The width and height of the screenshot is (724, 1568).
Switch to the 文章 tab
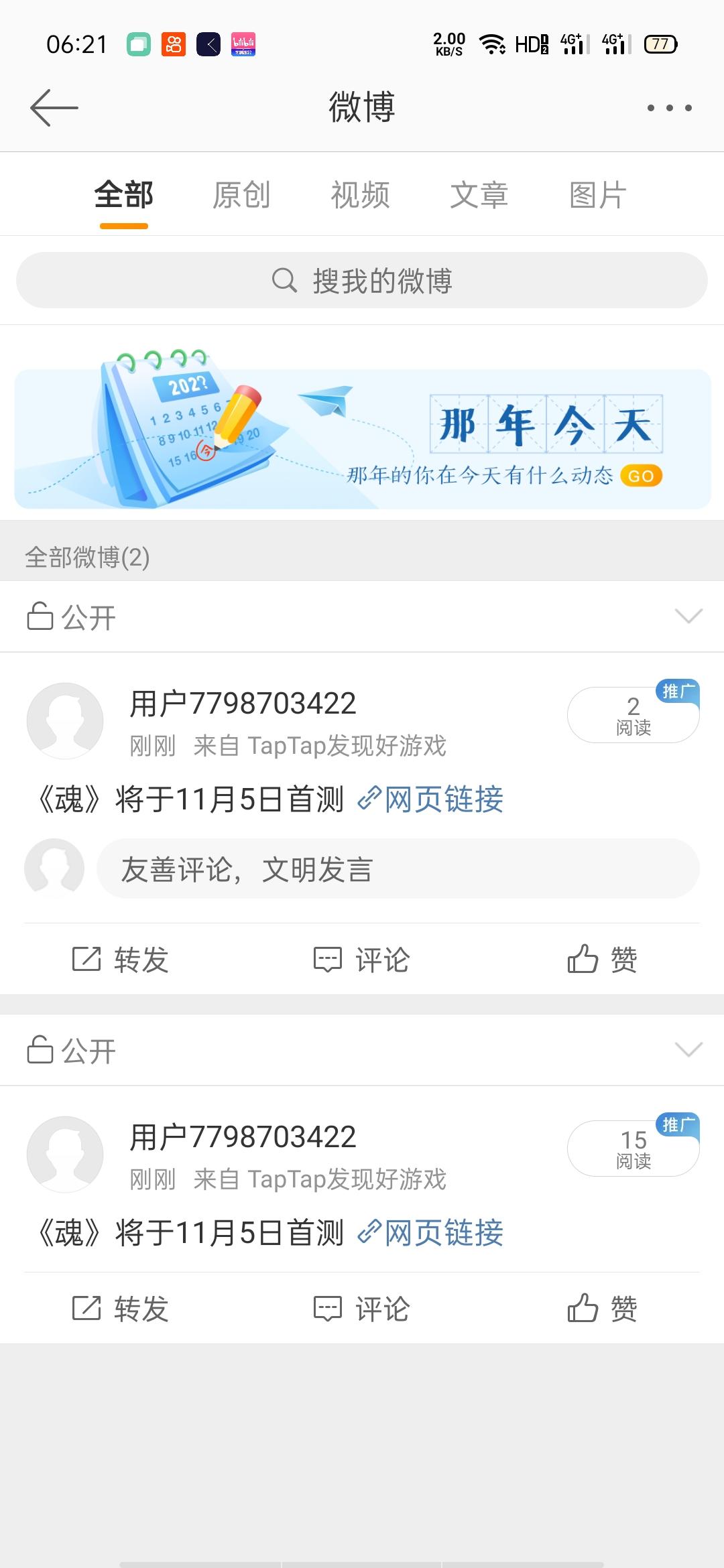479,195
